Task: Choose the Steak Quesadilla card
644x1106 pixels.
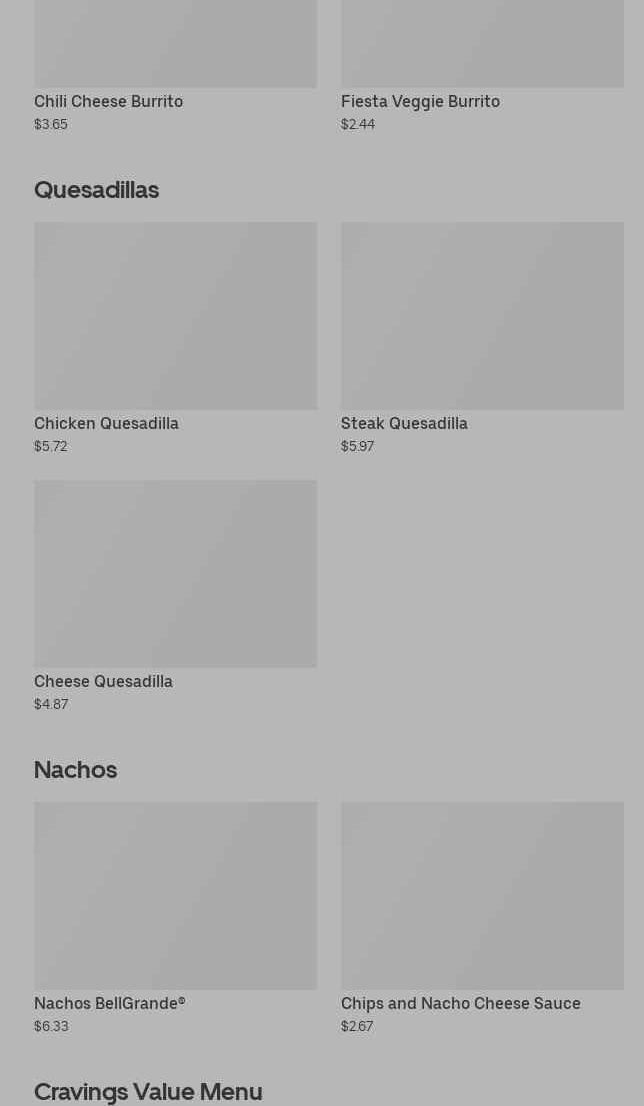Action: pyautogui.click(x=482, y=339)
